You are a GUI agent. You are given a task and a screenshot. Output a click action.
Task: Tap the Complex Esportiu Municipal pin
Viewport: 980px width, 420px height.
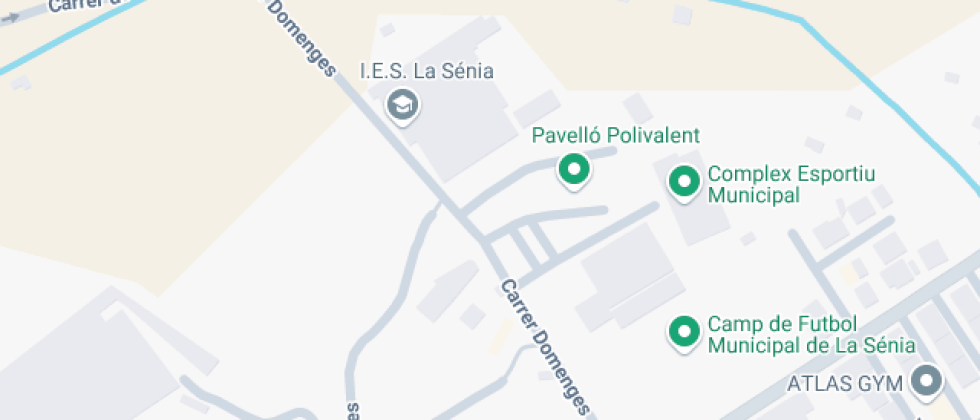[684, 182]
